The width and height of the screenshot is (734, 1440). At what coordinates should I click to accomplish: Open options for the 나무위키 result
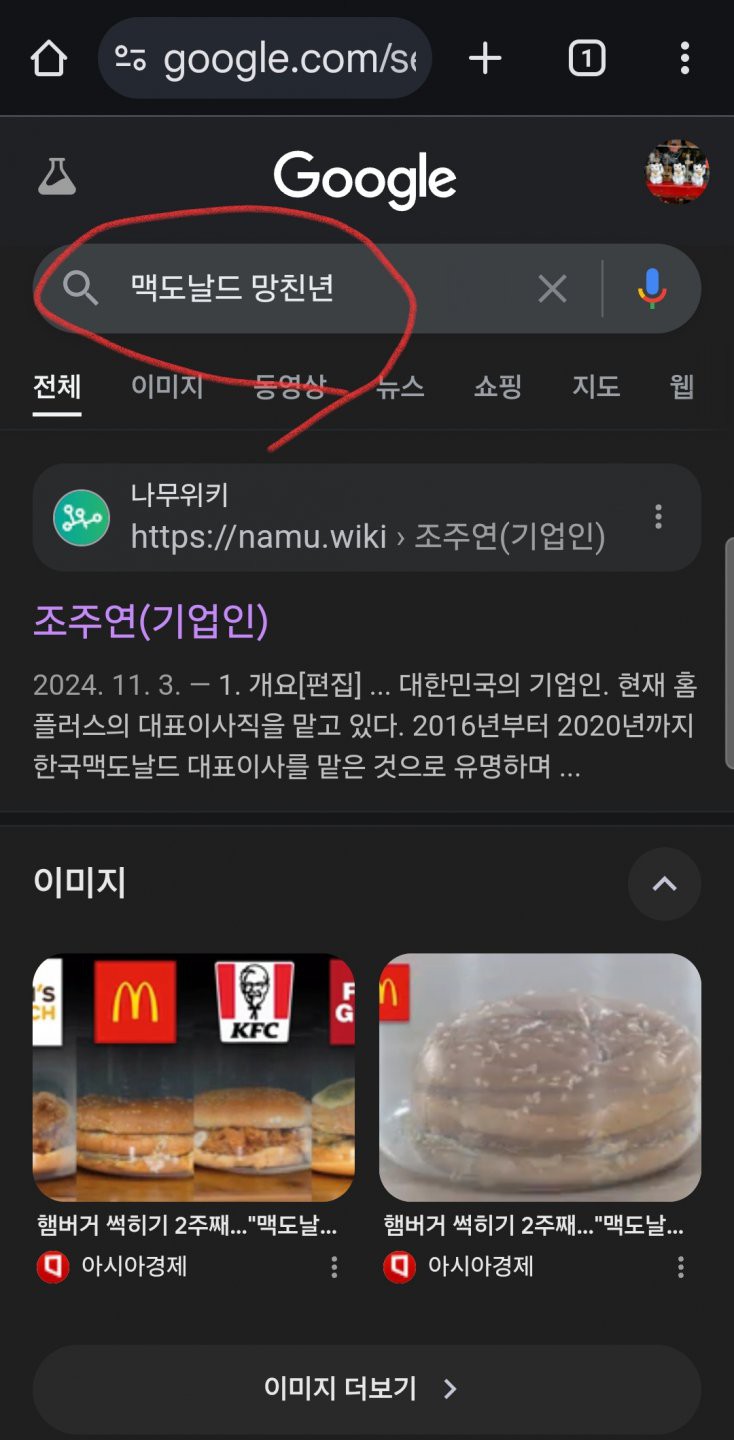click(658, 517)
